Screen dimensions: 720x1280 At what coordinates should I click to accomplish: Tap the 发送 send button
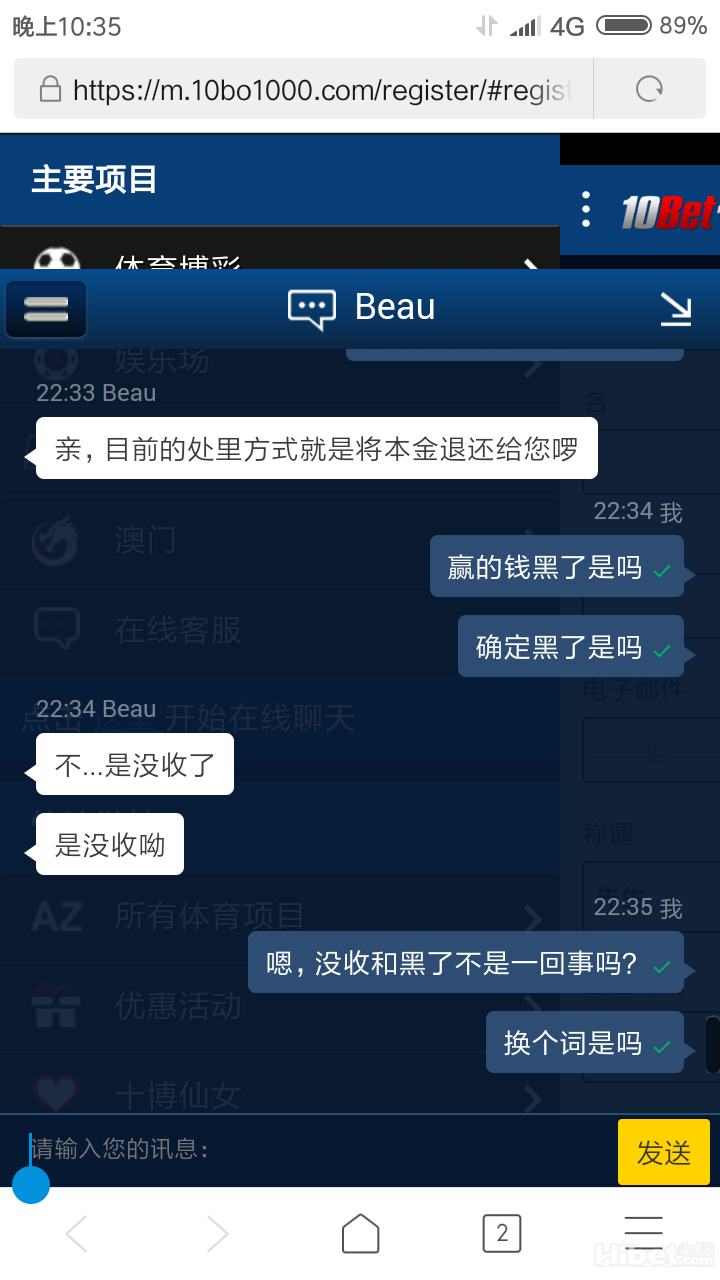pos(663,1152)
